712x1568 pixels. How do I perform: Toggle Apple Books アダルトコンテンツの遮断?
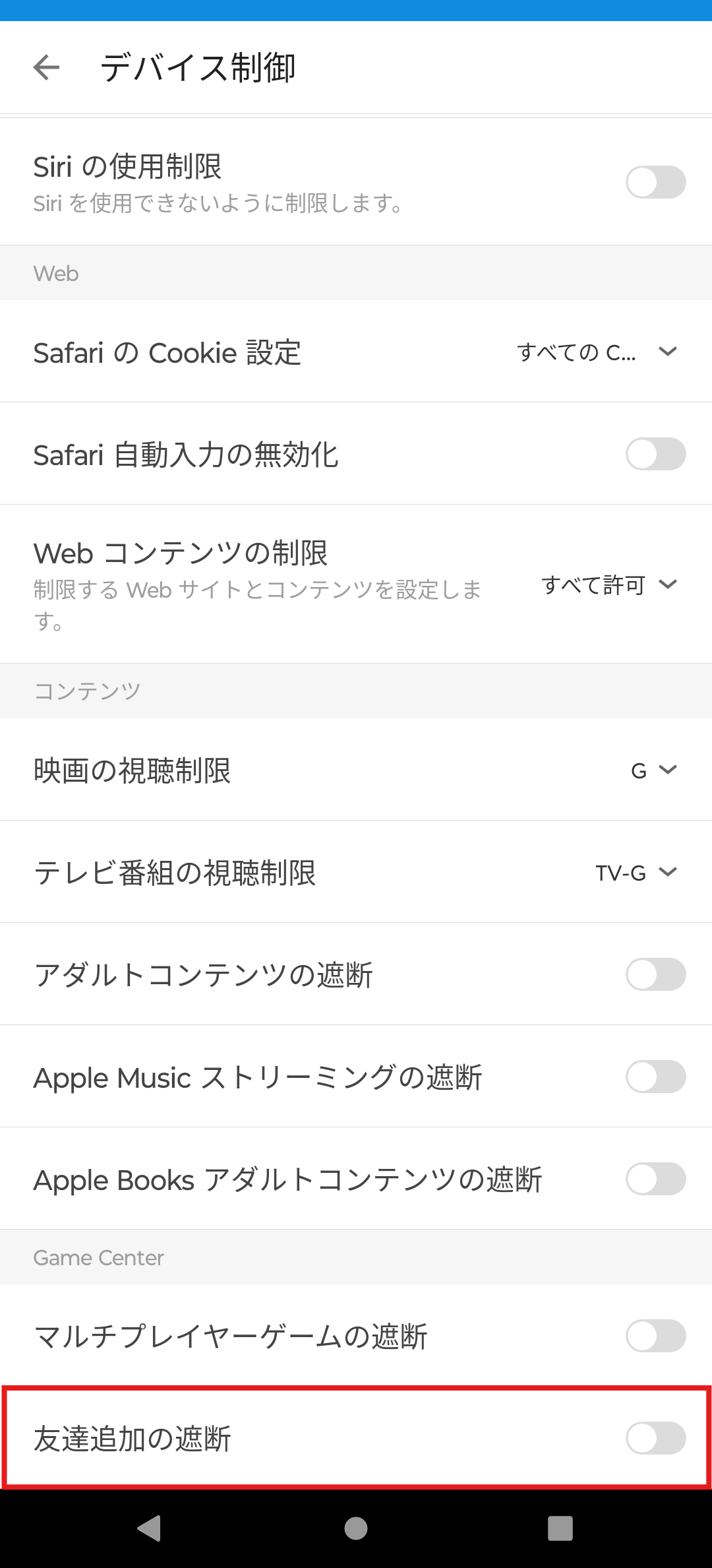[x=655, y=1179]
